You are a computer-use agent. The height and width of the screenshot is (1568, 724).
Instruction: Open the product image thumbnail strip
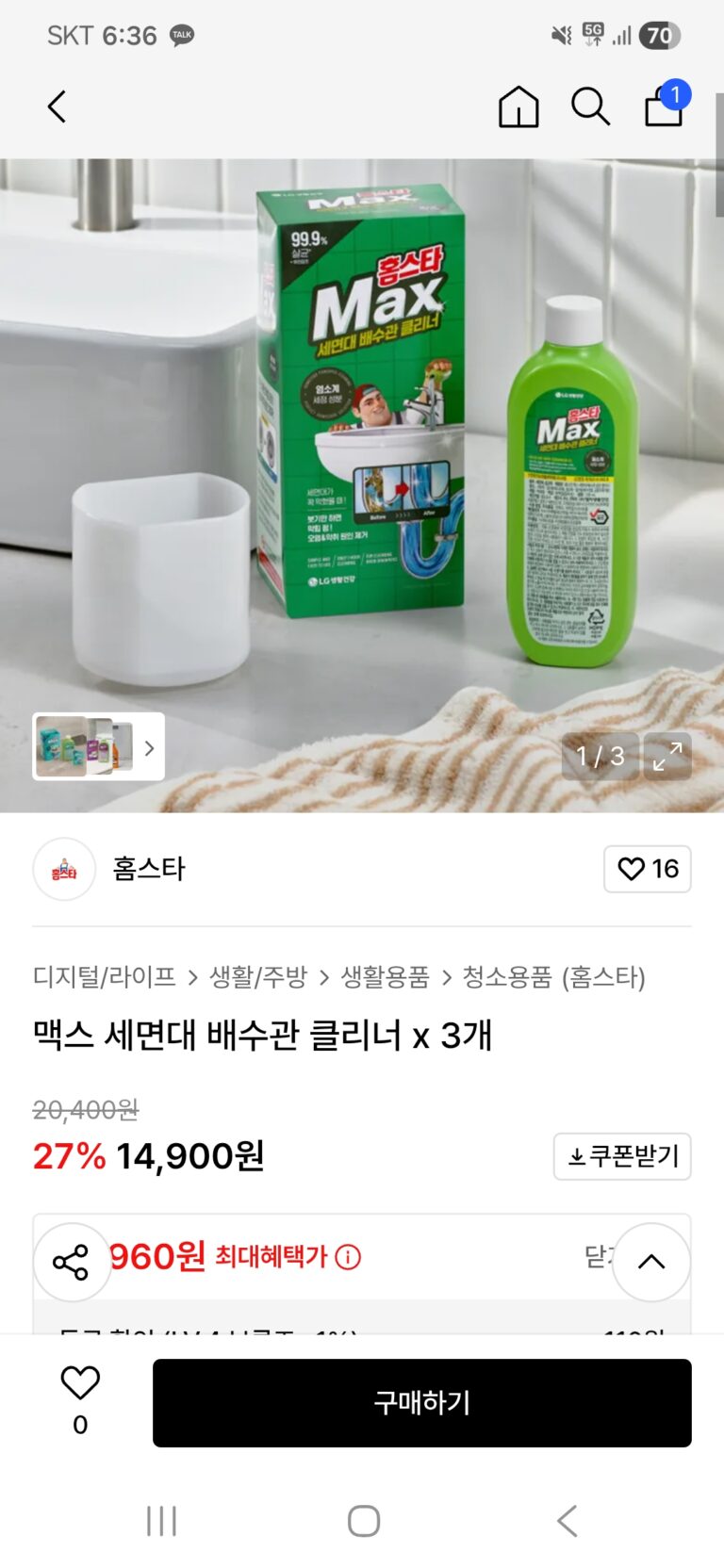tap(98, 746)
